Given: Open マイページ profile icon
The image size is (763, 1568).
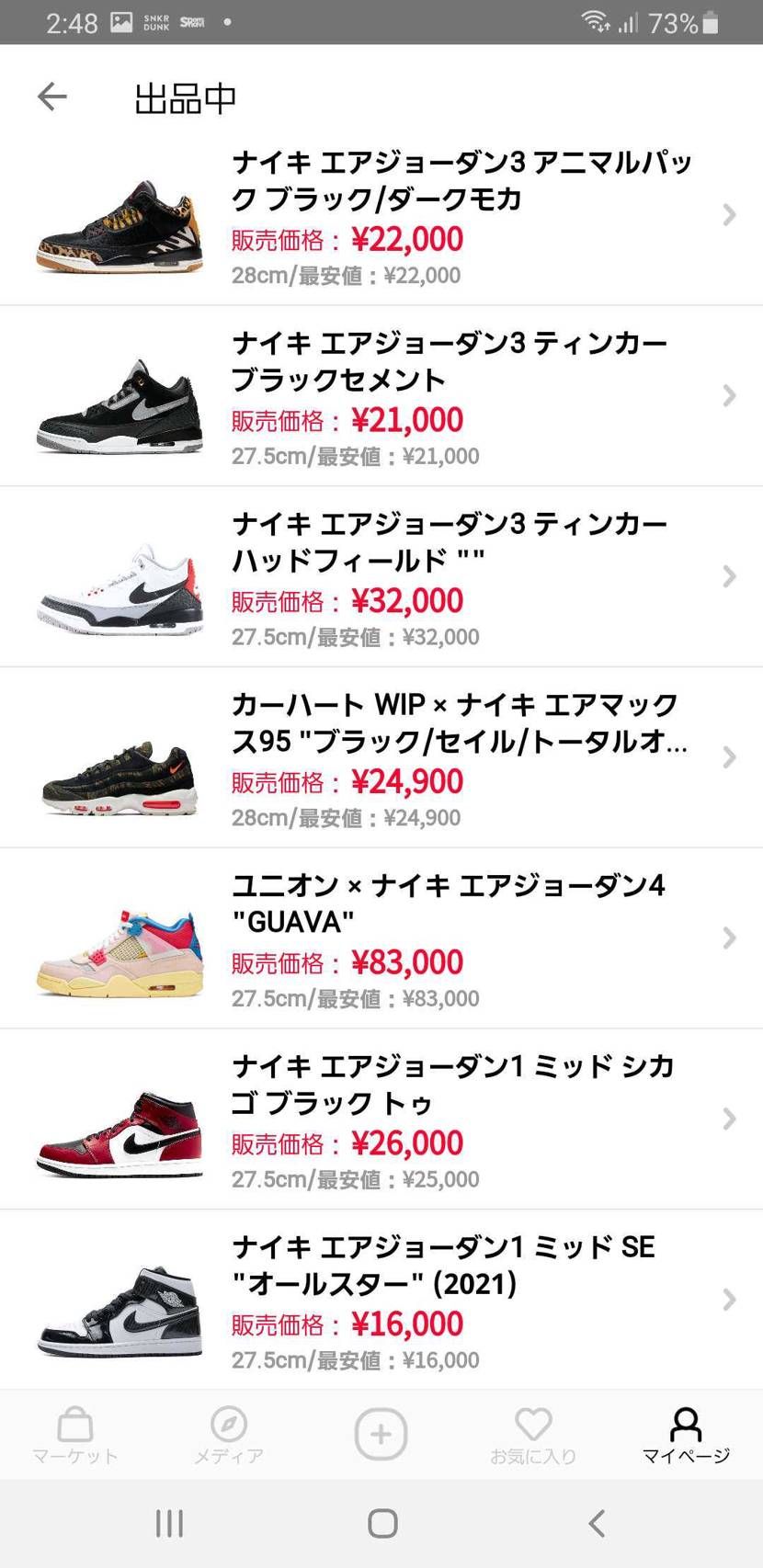Looking at the screenshot, I should point(686,1427).
